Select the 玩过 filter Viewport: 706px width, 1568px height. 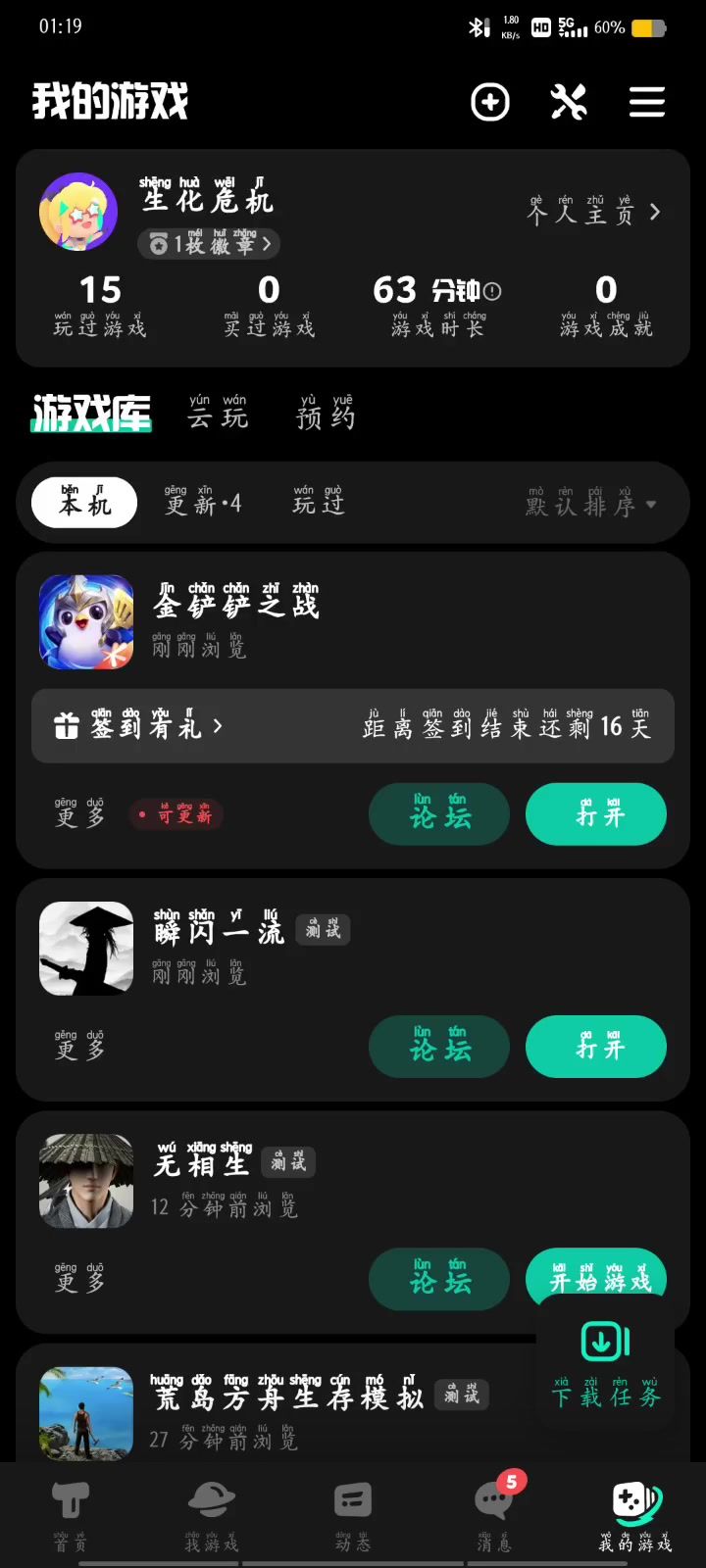[319, 503]
